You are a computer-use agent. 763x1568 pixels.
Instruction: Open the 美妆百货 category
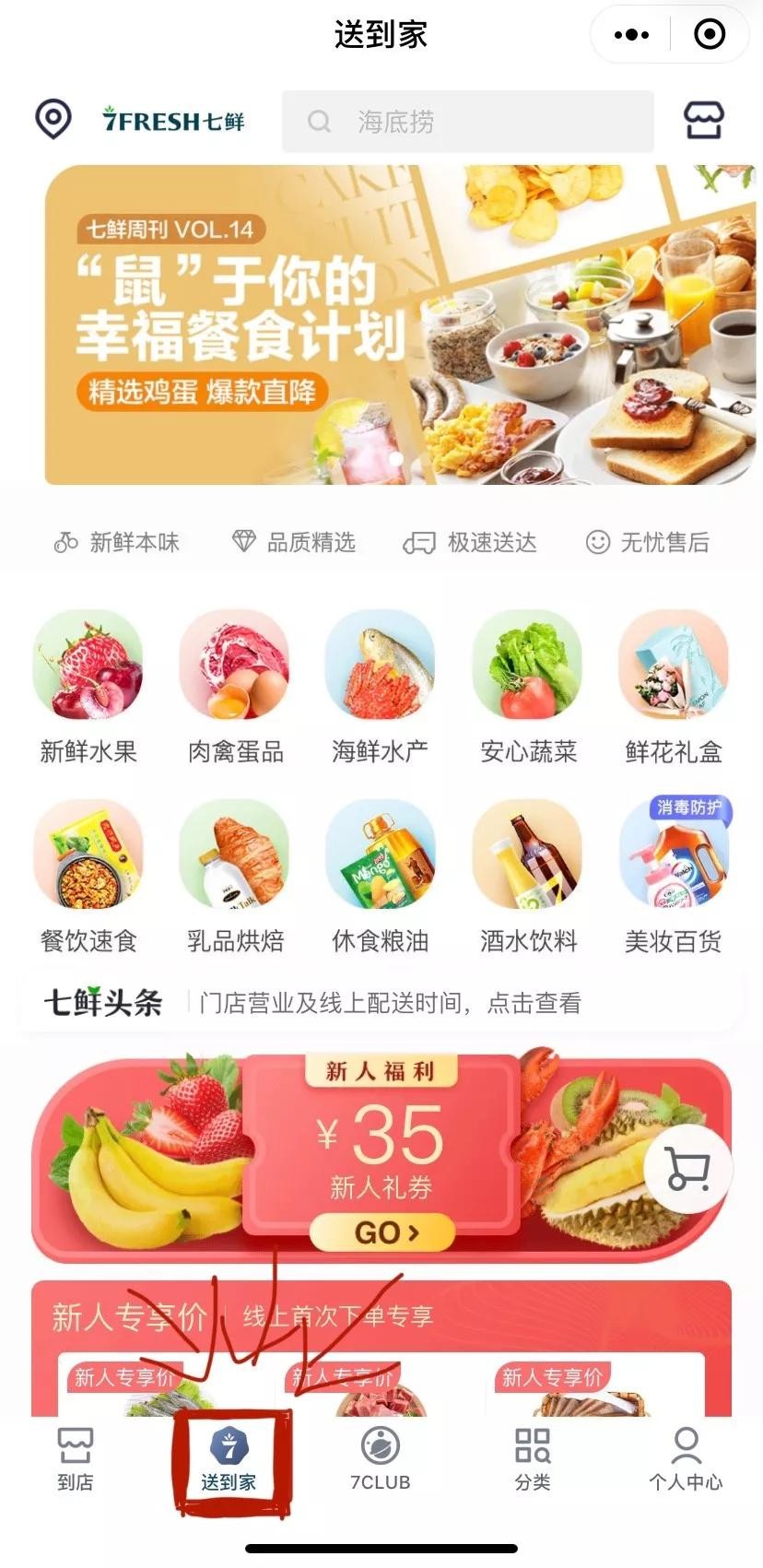pos(674,878)
